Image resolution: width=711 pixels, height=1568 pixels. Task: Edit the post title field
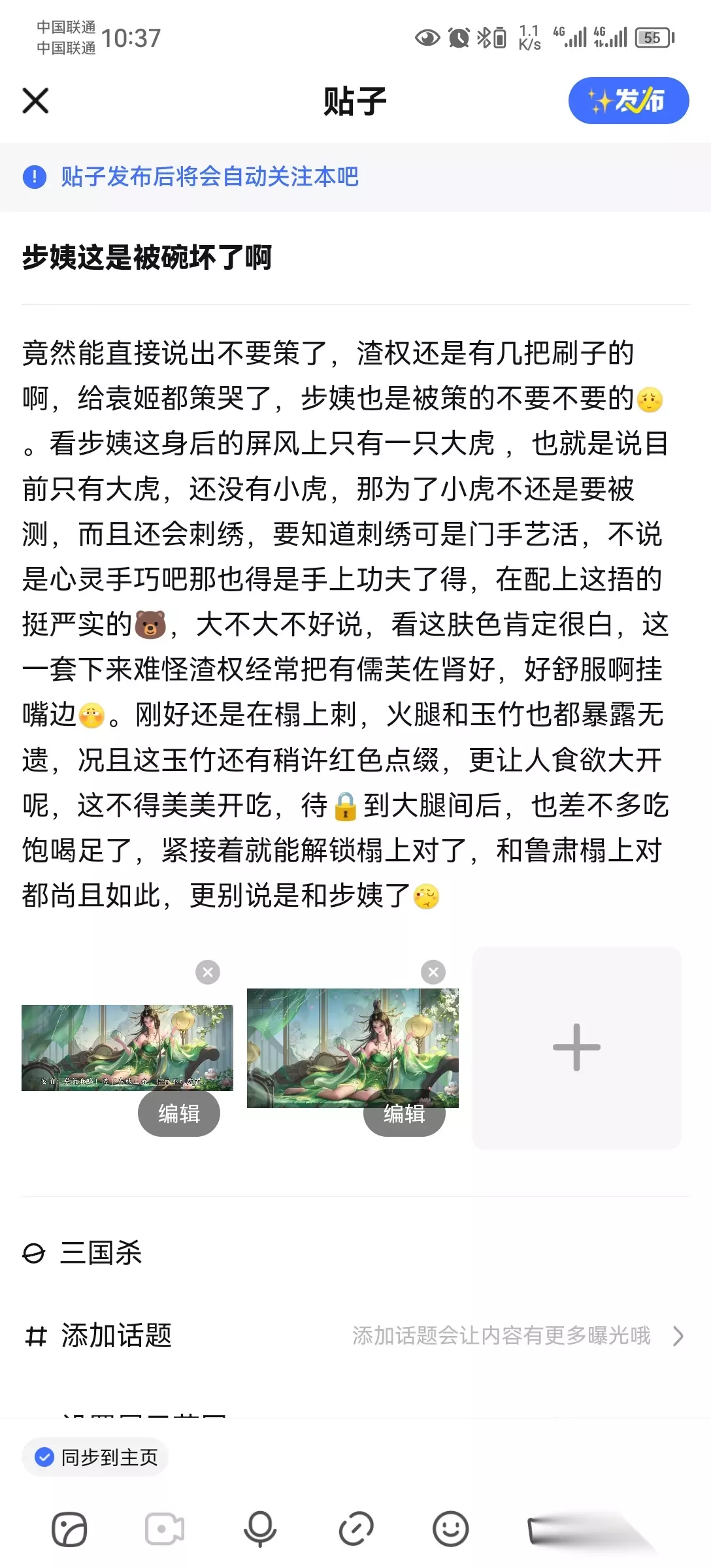tap(355, 257)
